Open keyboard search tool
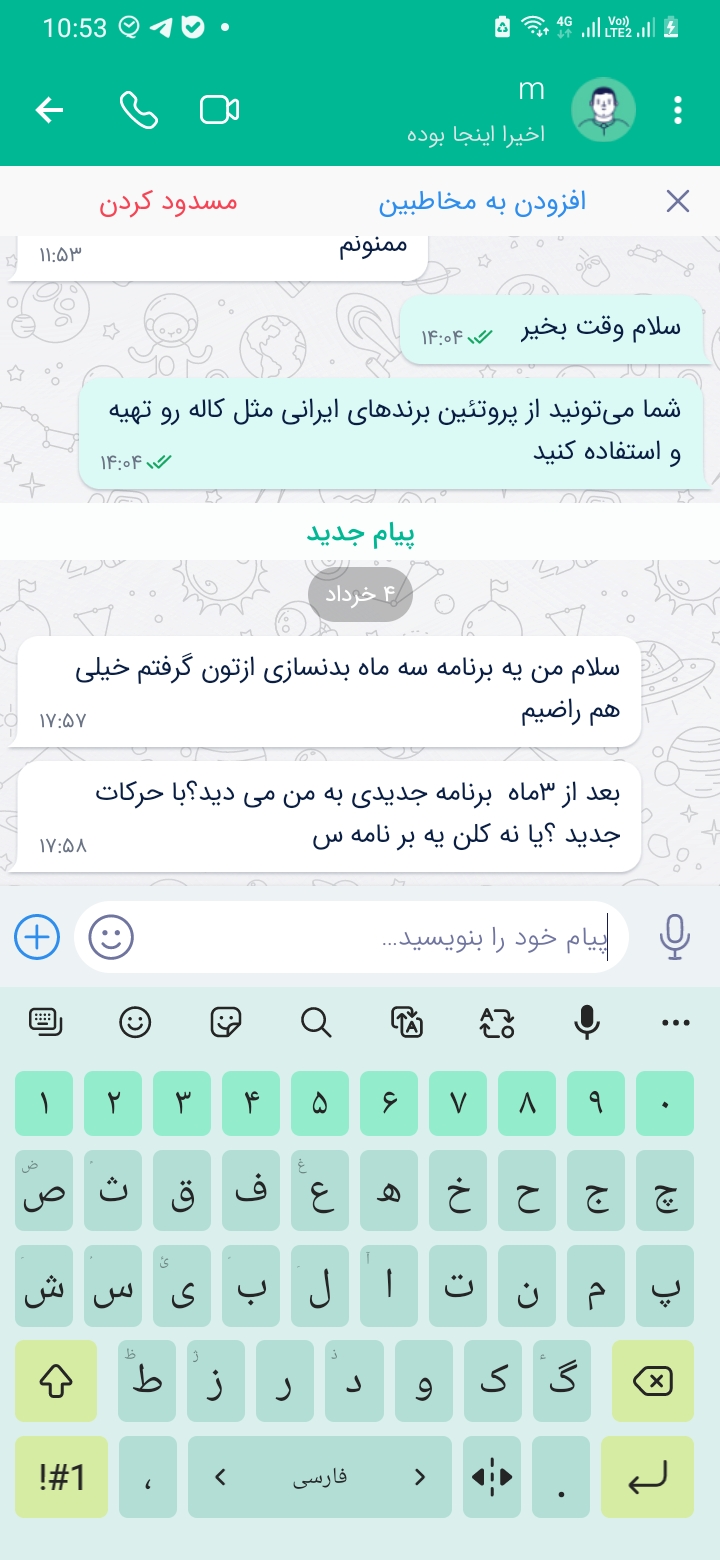The image size is (720, 1560). coord(316,1022)
